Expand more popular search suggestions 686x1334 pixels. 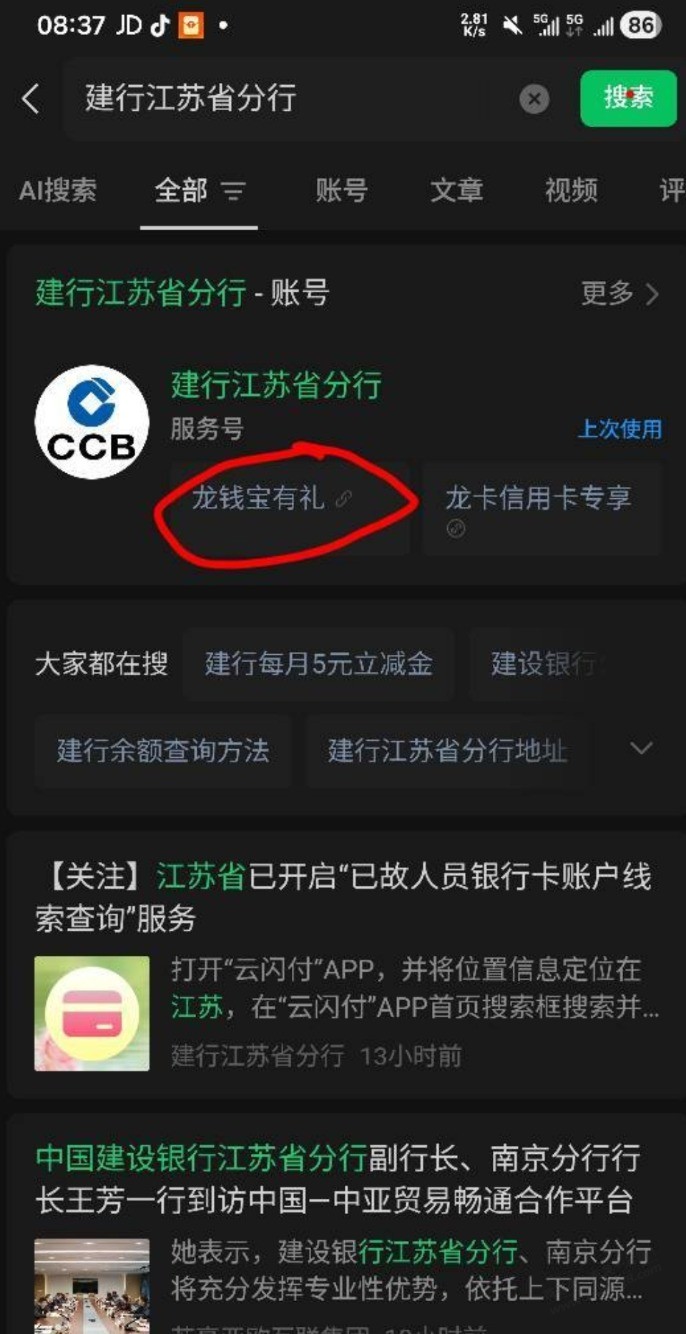coord(641,749)
